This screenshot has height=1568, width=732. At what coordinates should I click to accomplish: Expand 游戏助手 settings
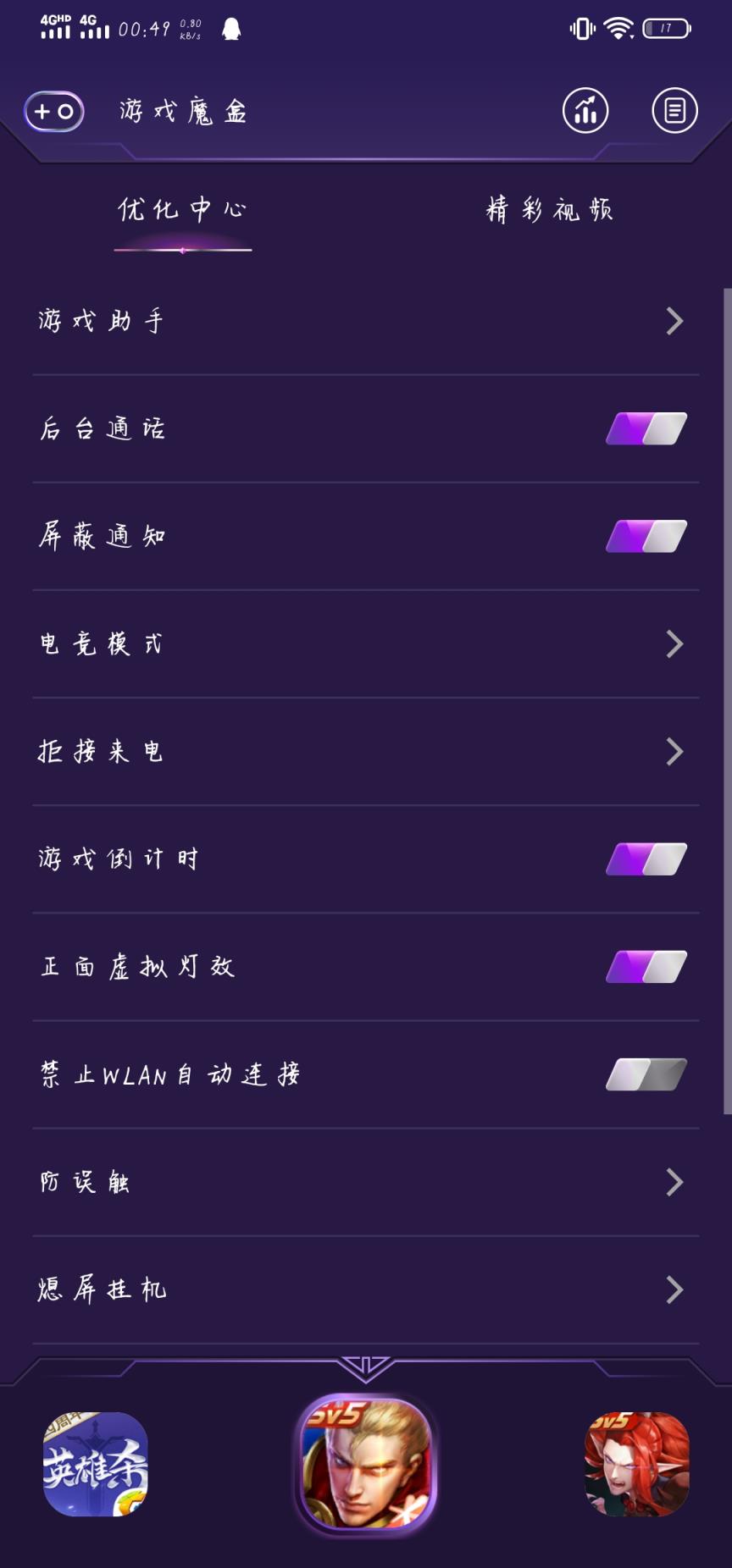coord(674,321)
